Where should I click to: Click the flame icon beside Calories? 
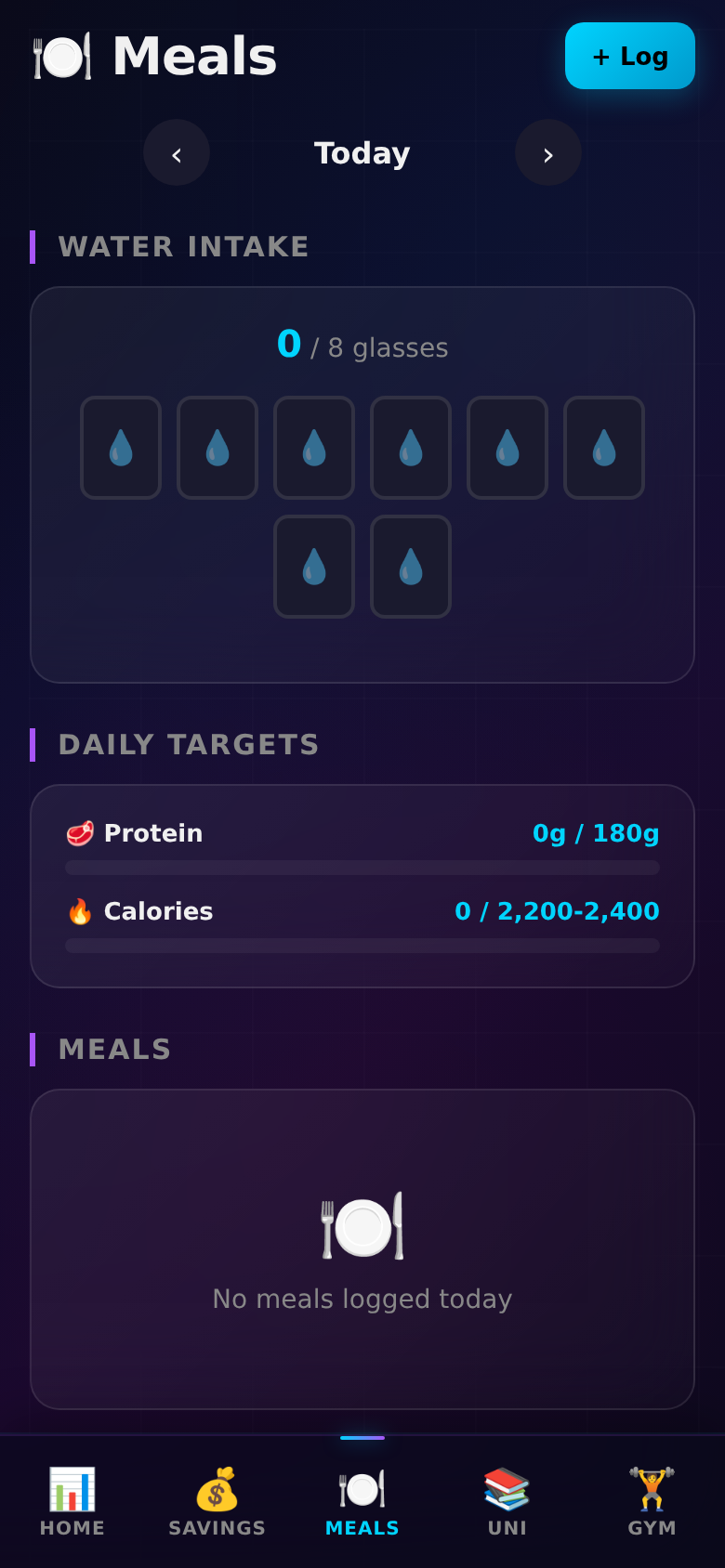(x=81, y=911)
